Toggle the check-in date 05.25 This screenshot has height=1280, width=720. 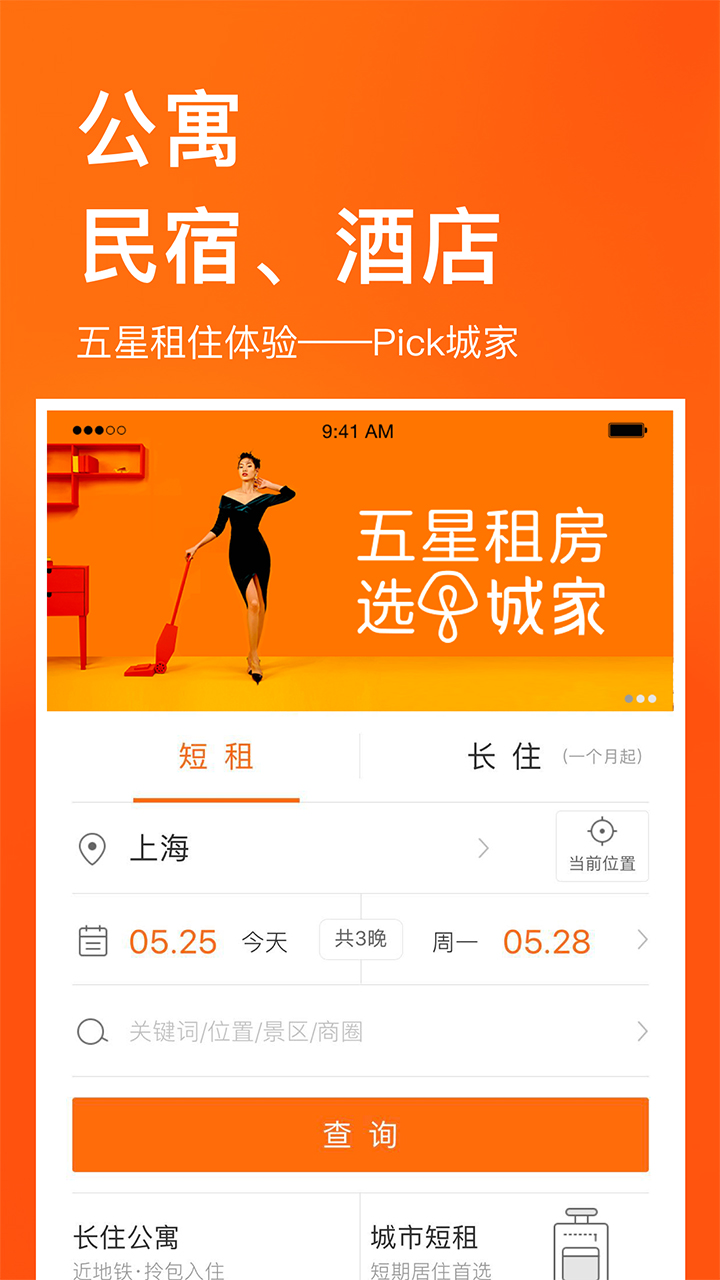(174, 940)
